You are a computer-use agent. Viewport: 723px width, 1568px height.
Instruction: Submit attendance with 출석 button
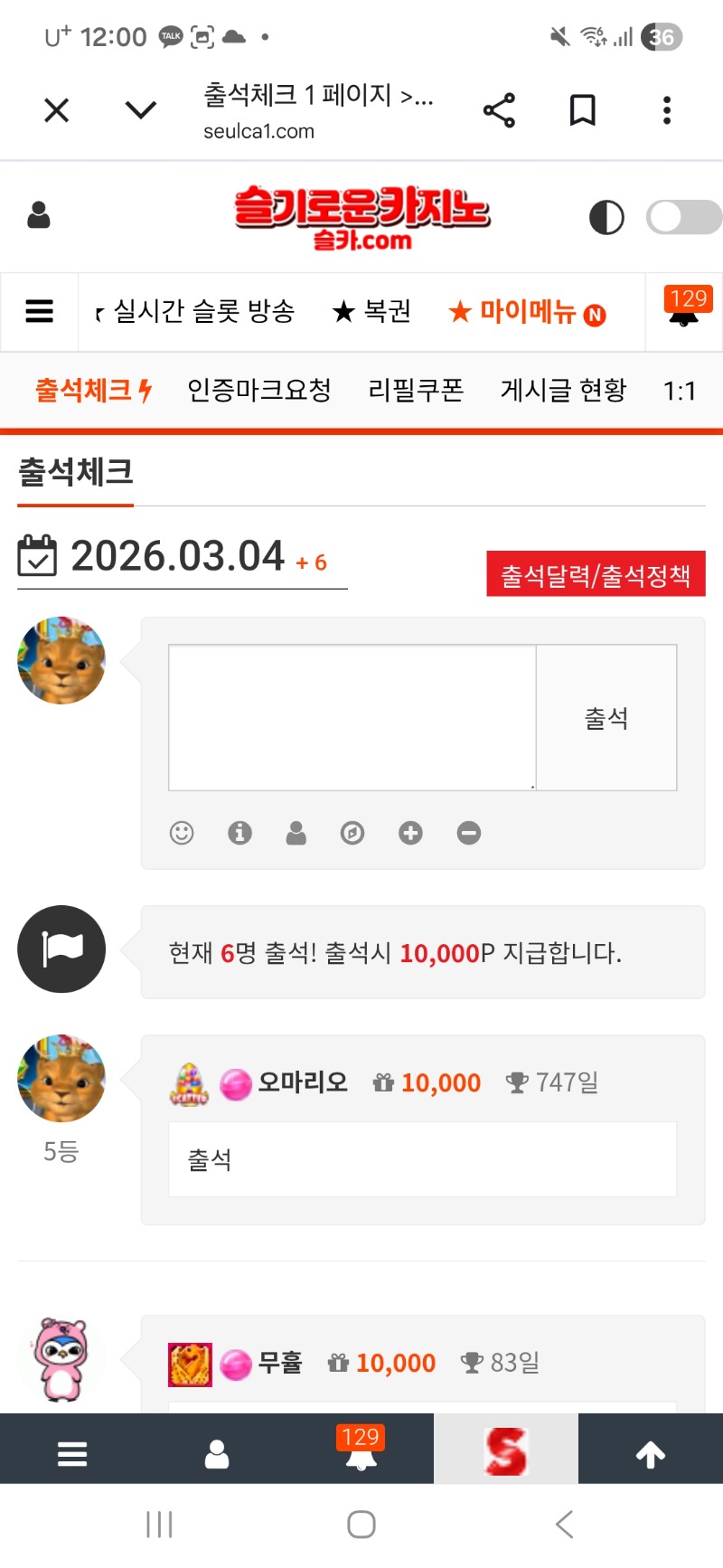(606, 717)
